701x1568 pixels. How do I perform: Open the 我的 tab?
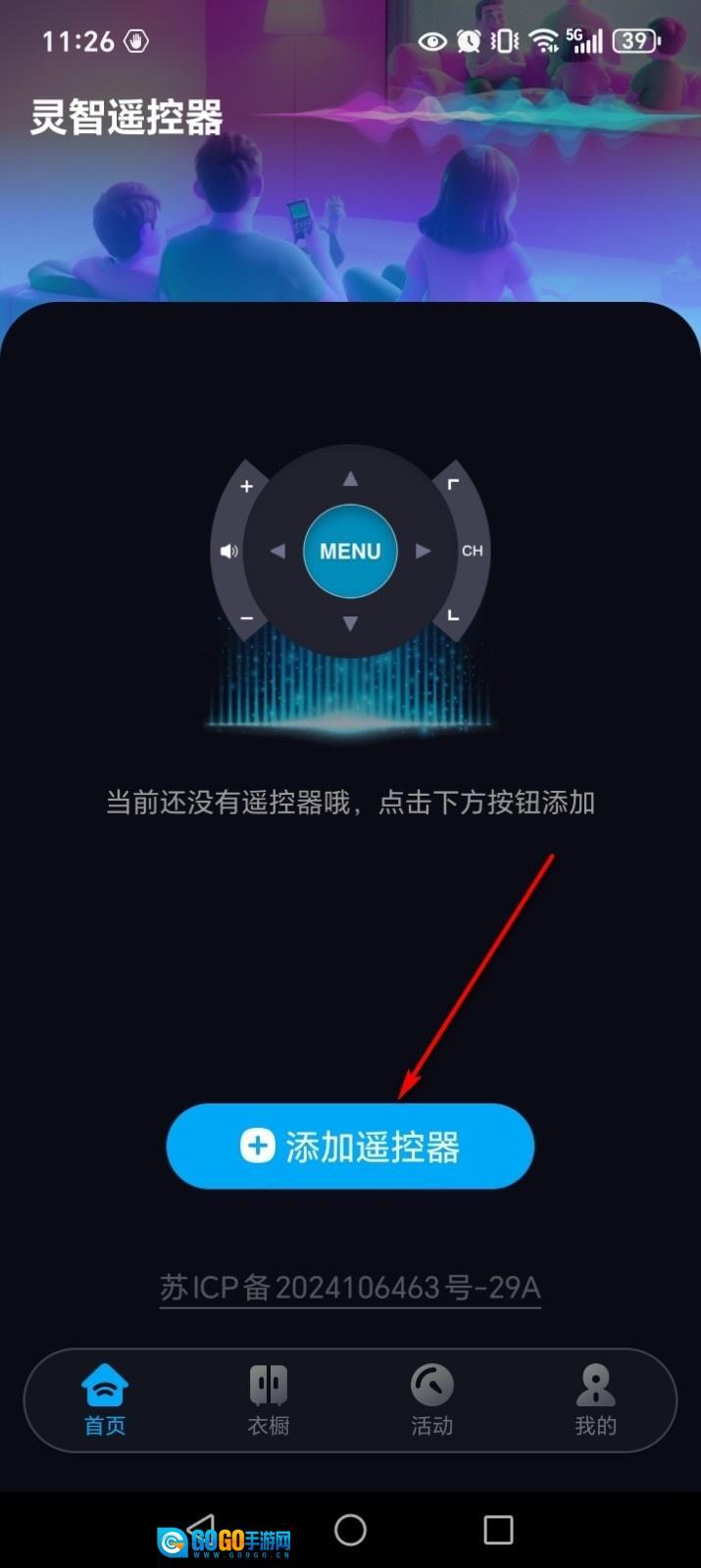[595, 1399]
